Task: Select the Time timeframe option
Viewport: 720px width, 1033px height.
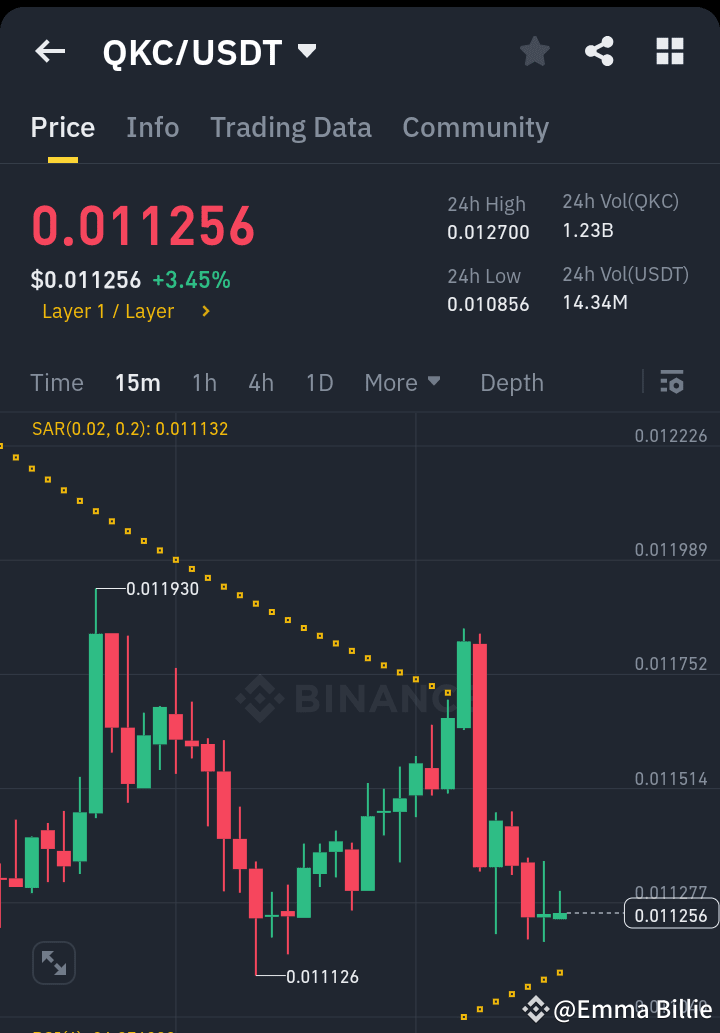Action: [x=57, y=382]
